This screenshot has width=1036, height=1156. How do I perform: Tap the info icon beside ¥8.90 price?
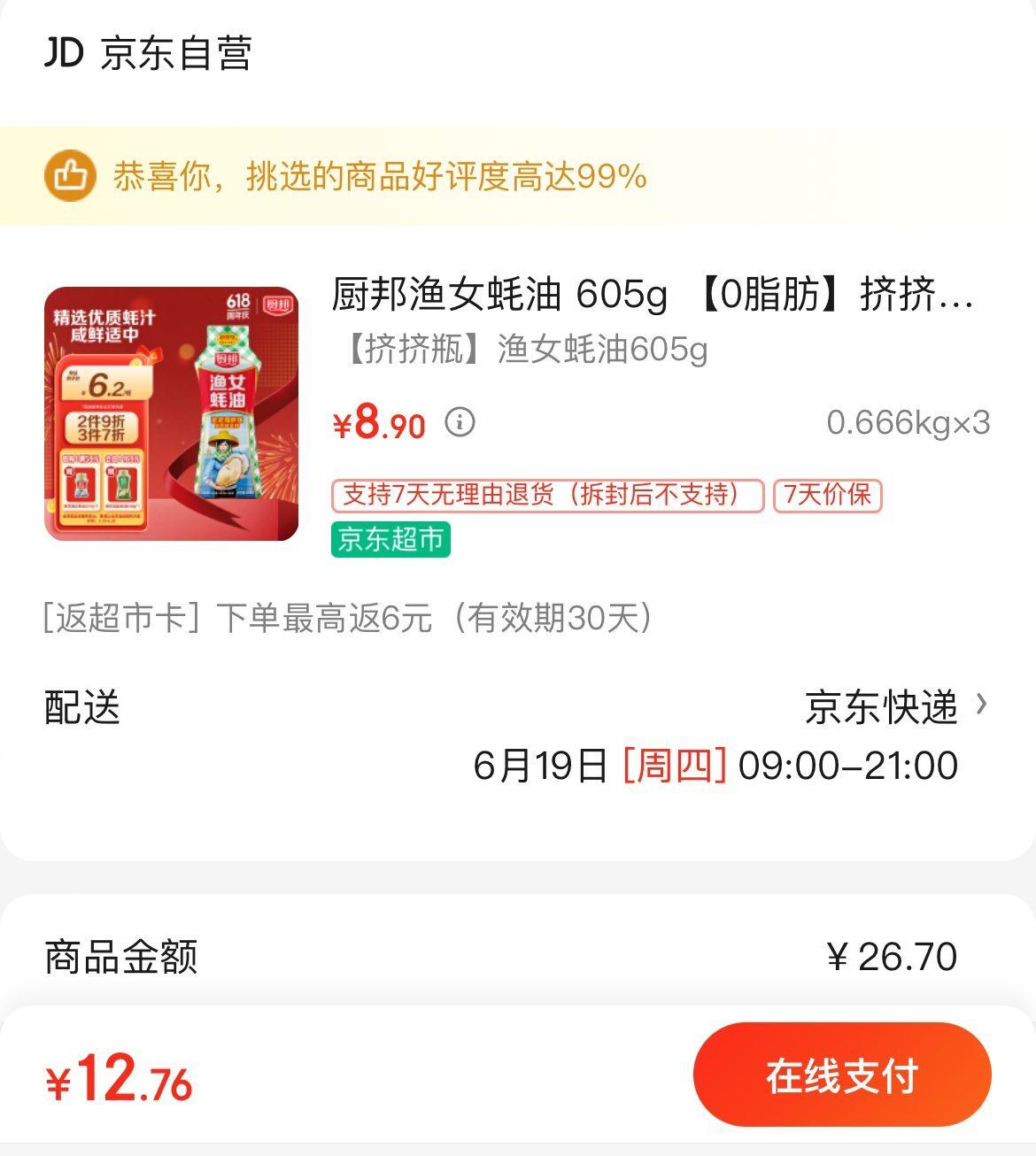coord(459,423)
